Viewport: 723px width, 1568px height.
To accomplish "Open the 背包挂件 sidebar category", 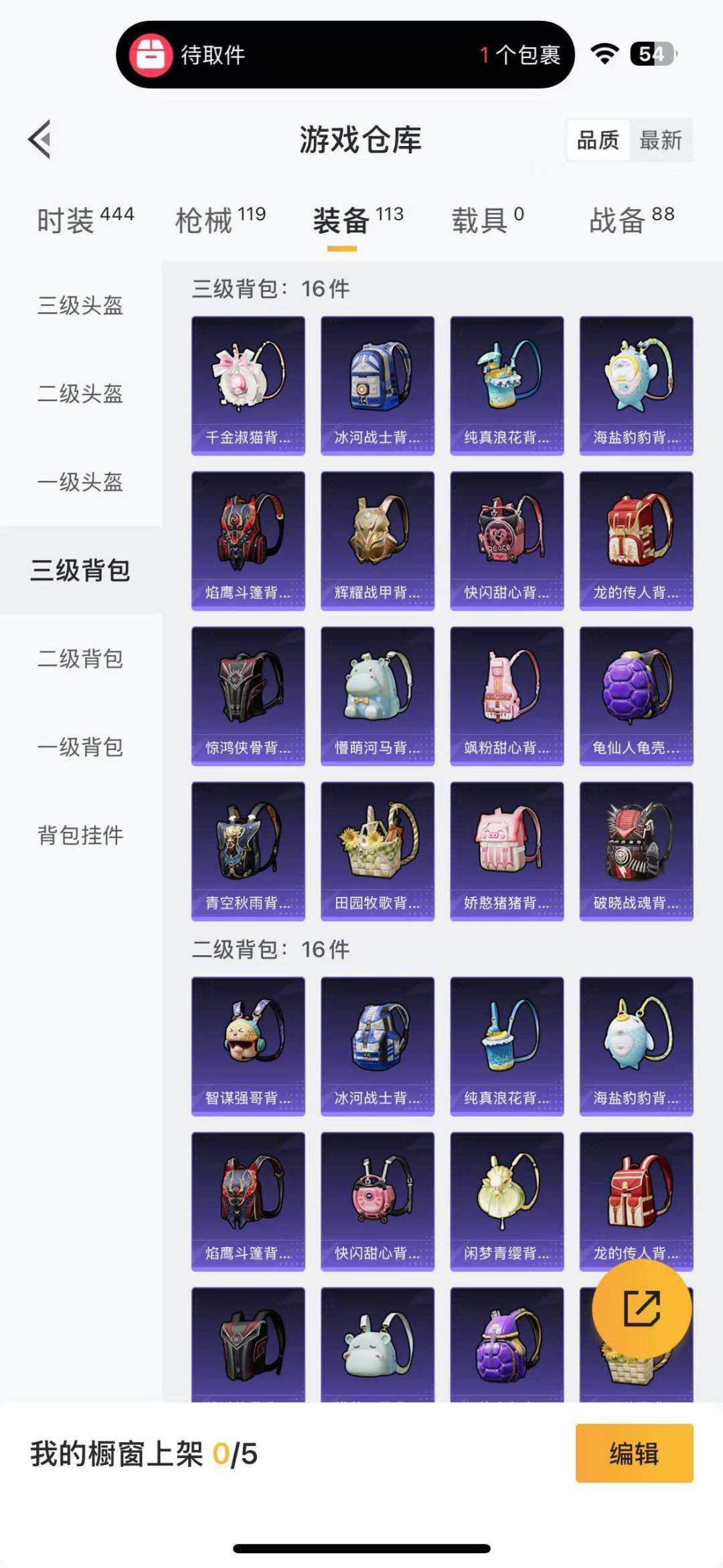I will [80, 835].
